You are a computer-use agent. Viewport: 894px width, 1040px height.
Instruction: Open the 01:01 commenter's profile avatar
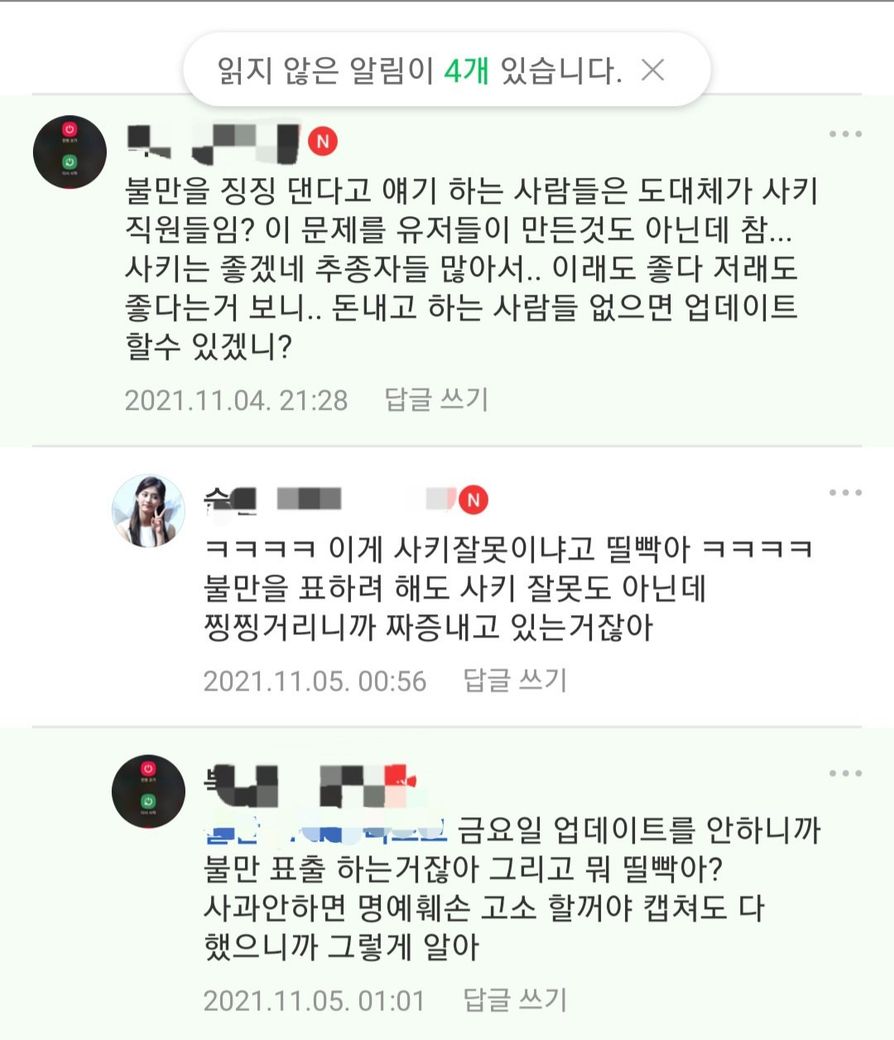point(148,791)
